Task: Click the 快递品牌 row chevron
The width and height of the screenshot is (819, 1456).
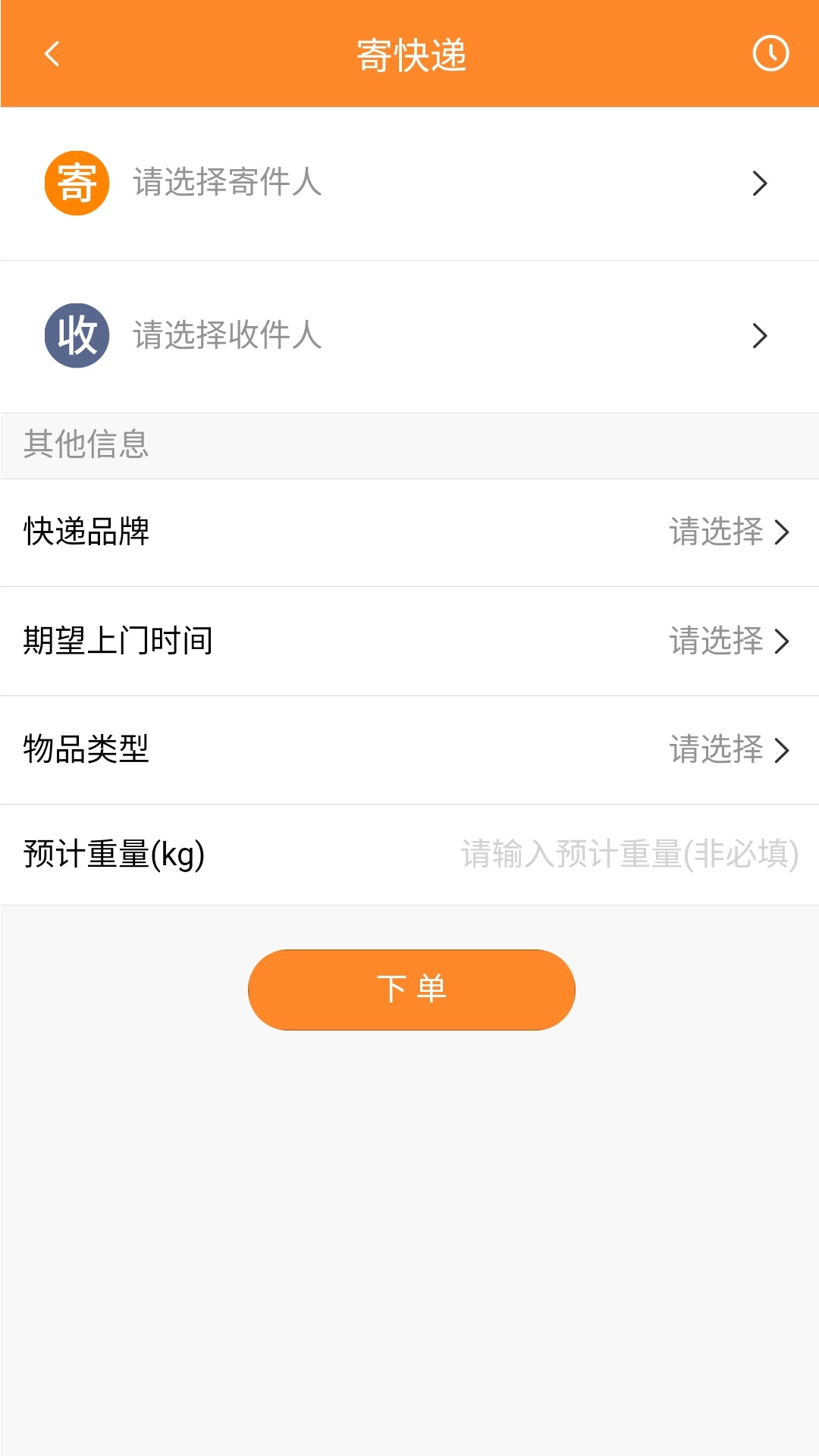Action: [783, 534]
